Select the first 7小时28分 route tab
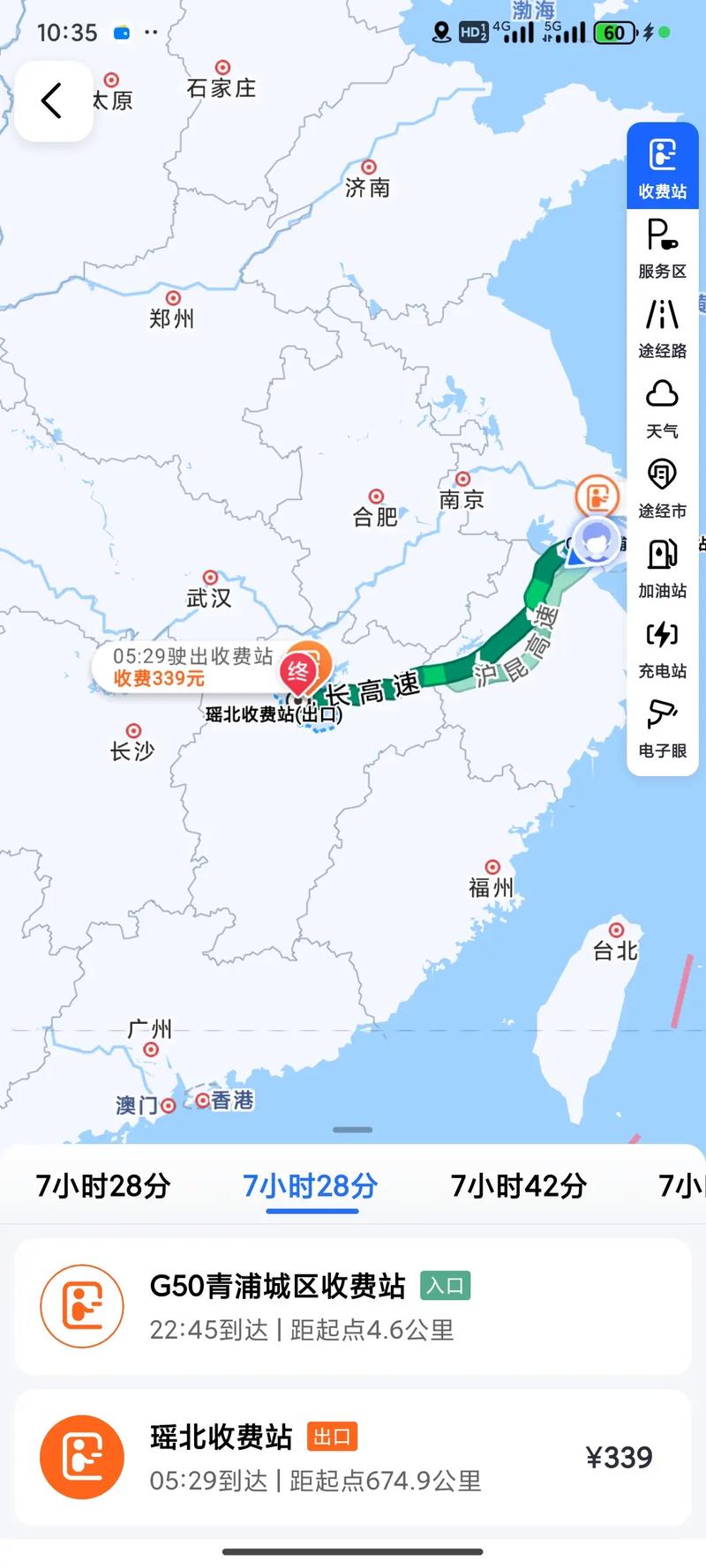Screen dimensions: 706x1568 (x=101, y=1186)
